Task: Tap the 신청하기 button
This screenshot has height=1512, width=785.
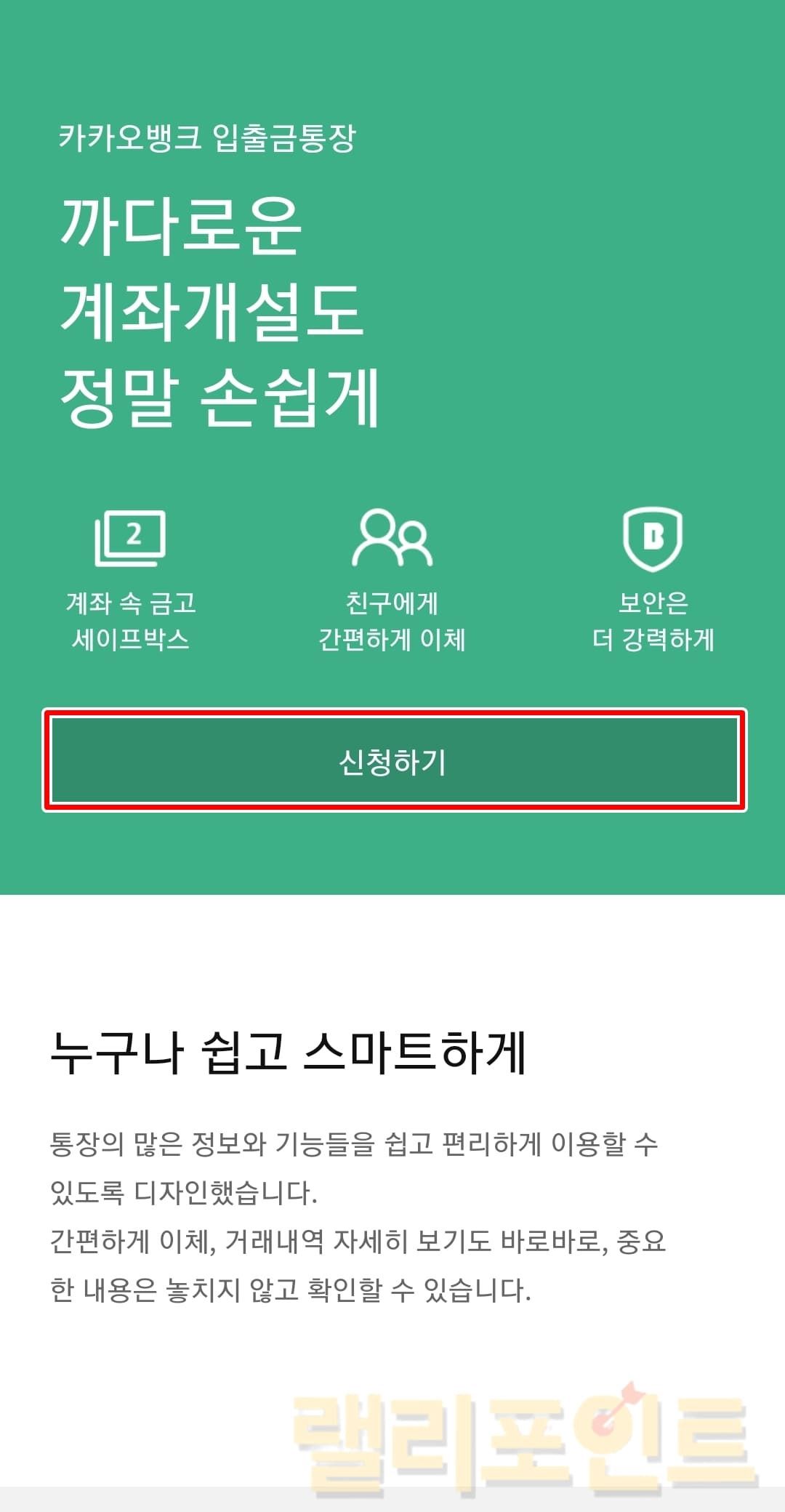Action: [393, 760]
